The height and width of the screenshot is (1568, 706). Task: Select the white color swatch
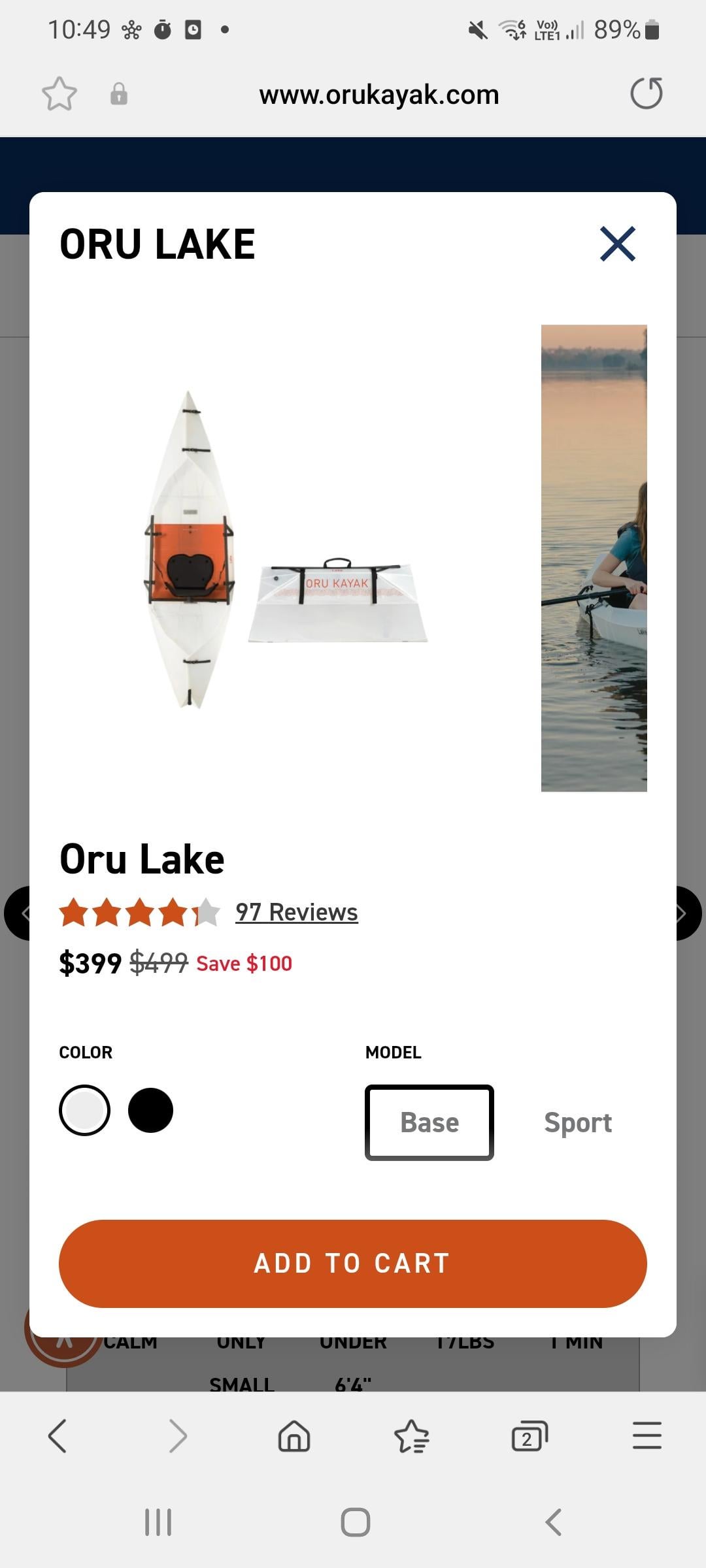pyautogui.click(x=85, y=1110)
